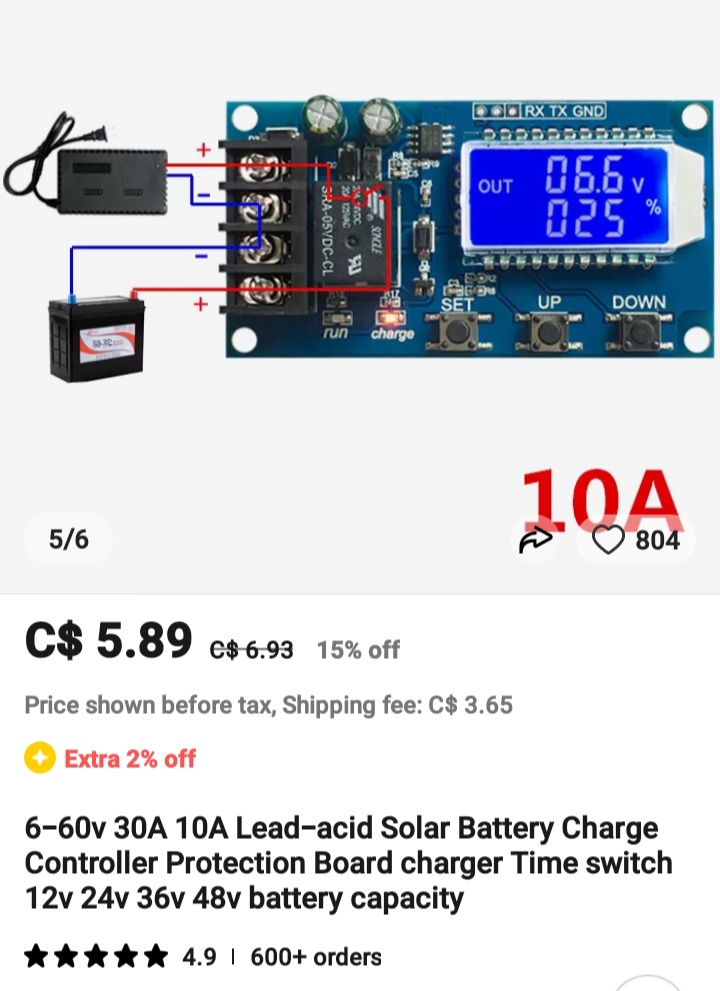Screen dimensions: 720x991
Task: Apply the Extra 2% off coupon
Action: (x=129, y=758)
